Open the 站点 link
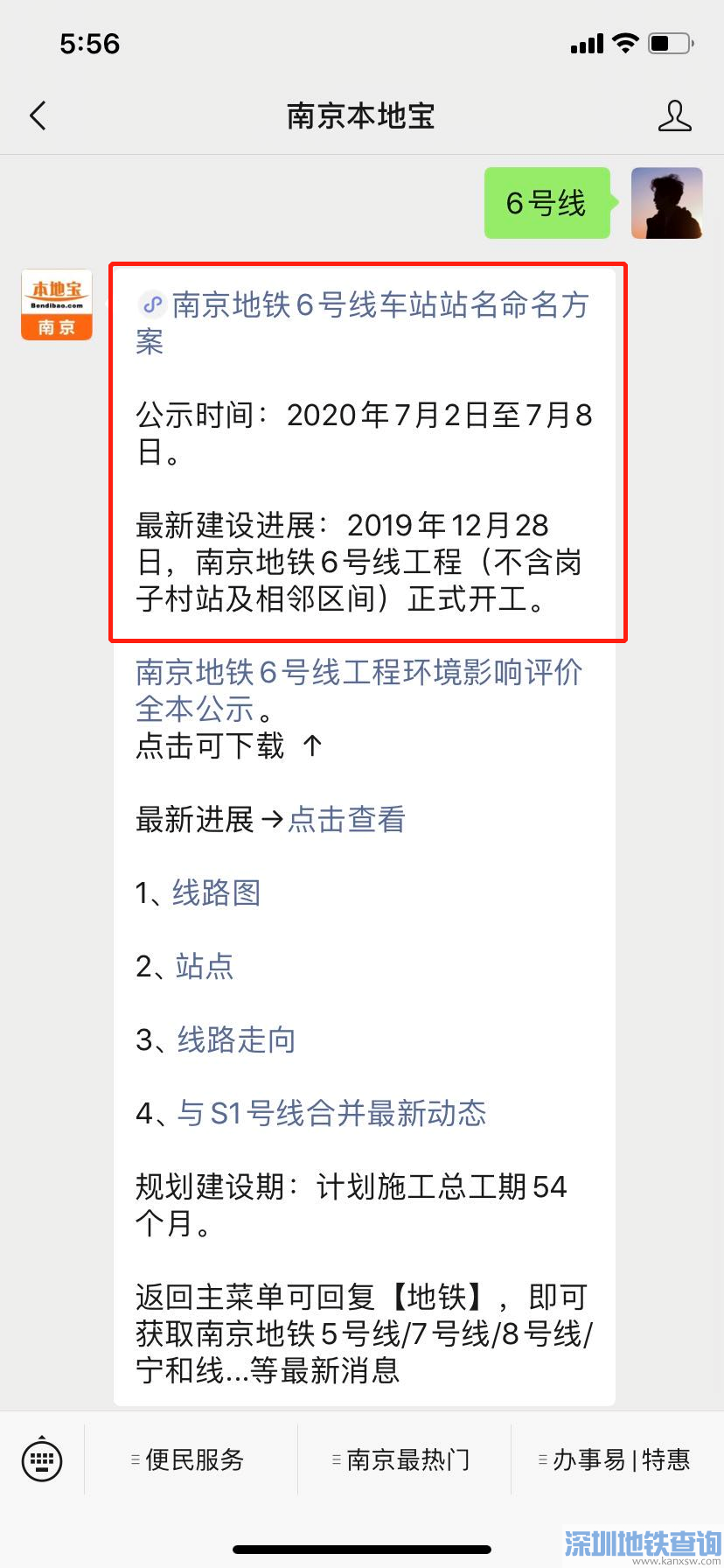The width and height of the screenshot is (724, 1568). (204, 966)
